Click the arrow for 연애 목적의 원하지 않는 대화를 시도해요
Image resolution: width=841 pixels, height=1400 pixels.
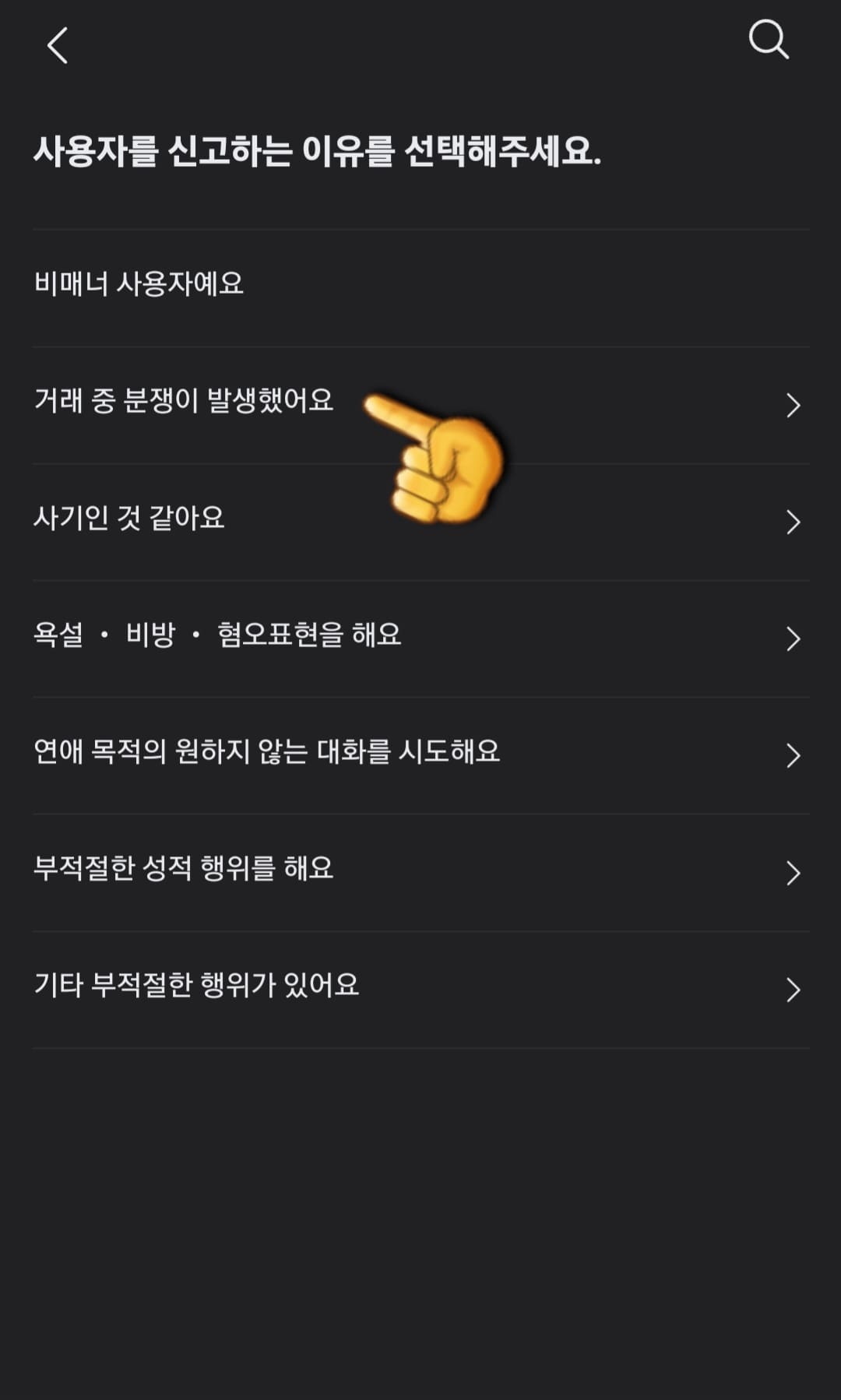pyautogui.click(x=793, y=755)
